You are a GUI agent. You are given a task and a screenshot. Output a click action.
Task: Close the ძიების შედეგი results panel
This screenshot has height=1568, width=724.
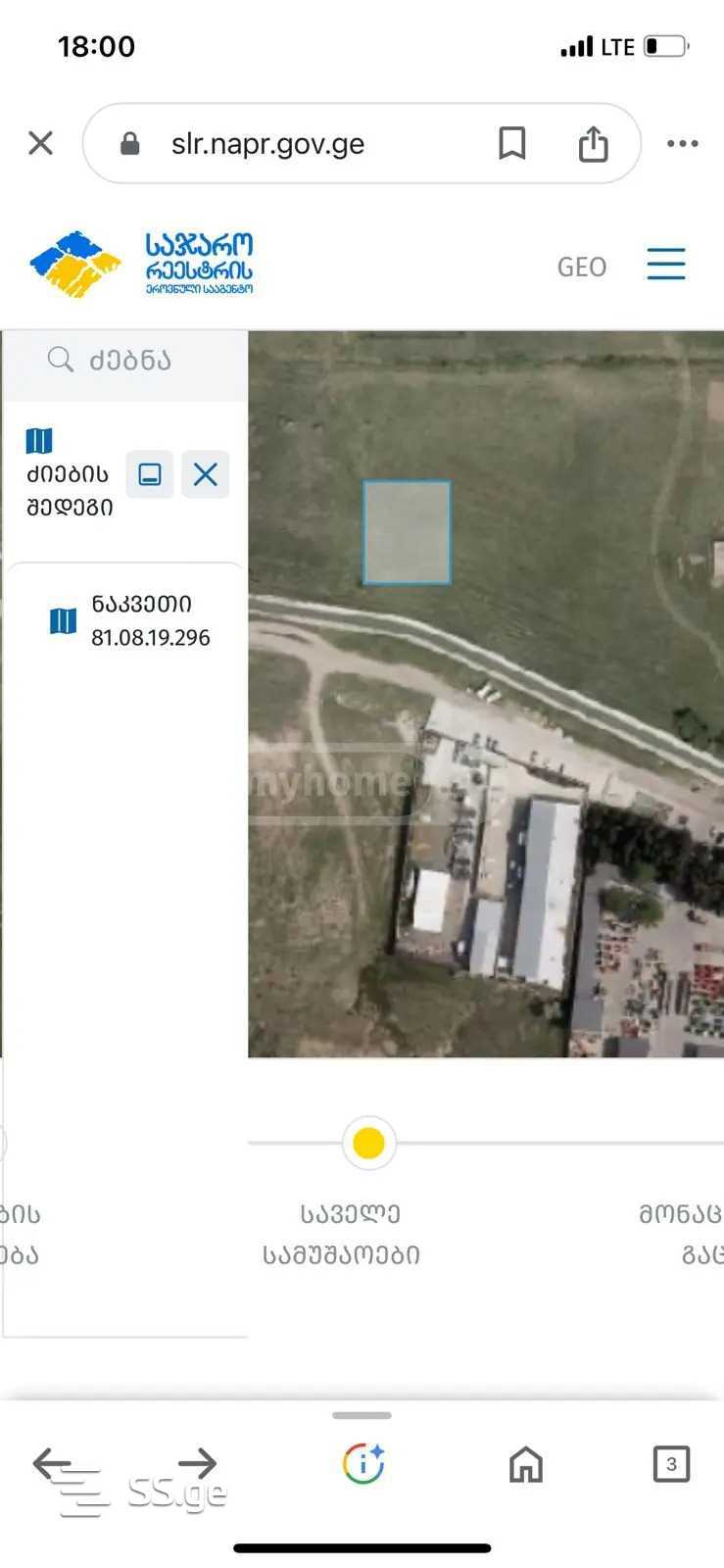206,475
